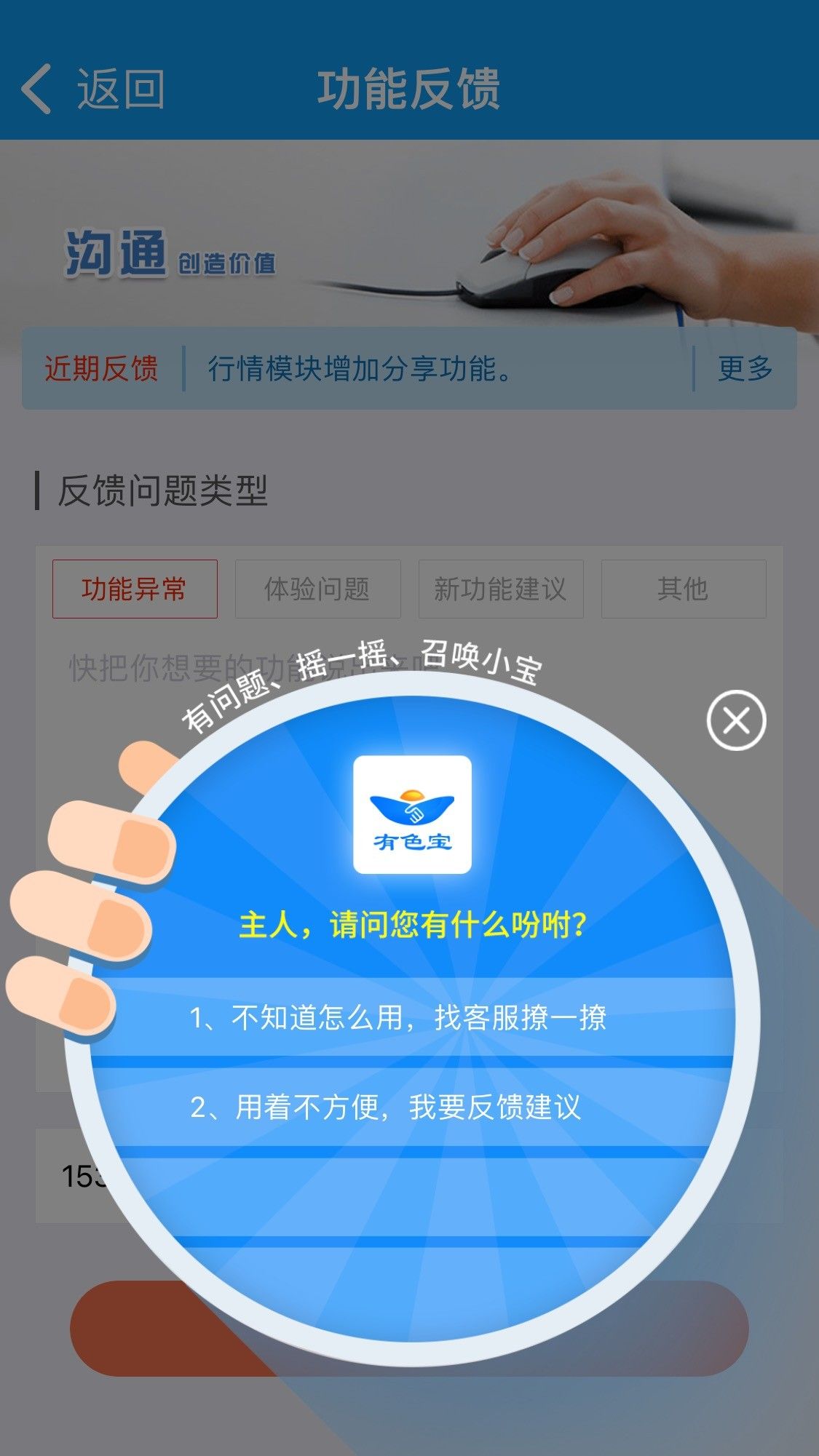Close the 小宝 assistant popup
This screenshot has width=819, height=1456.
click(x=736, y=720)
